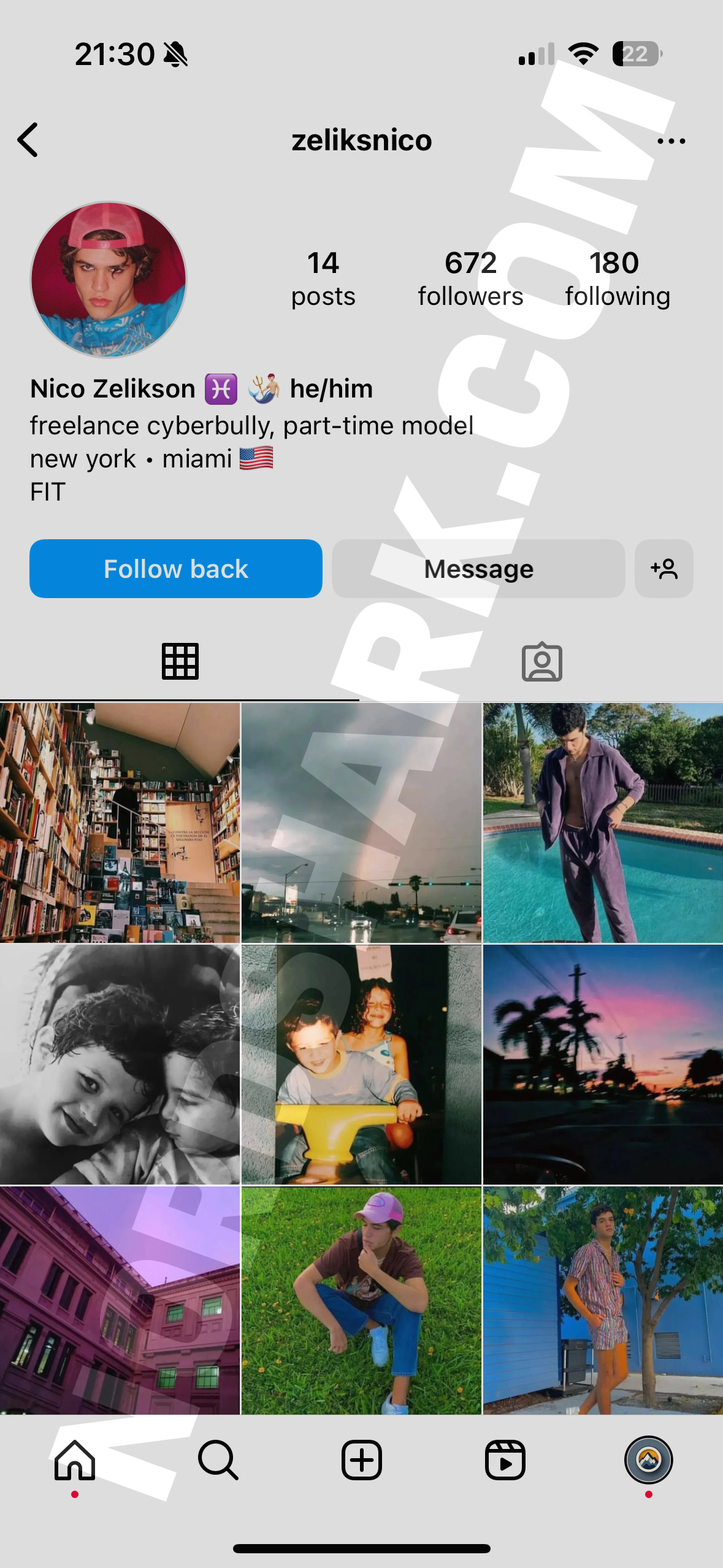This screenshot has width=723, height=1568.
Task: Go back using the top arrow
Action: pyautogui.click(x=28, y=140)
